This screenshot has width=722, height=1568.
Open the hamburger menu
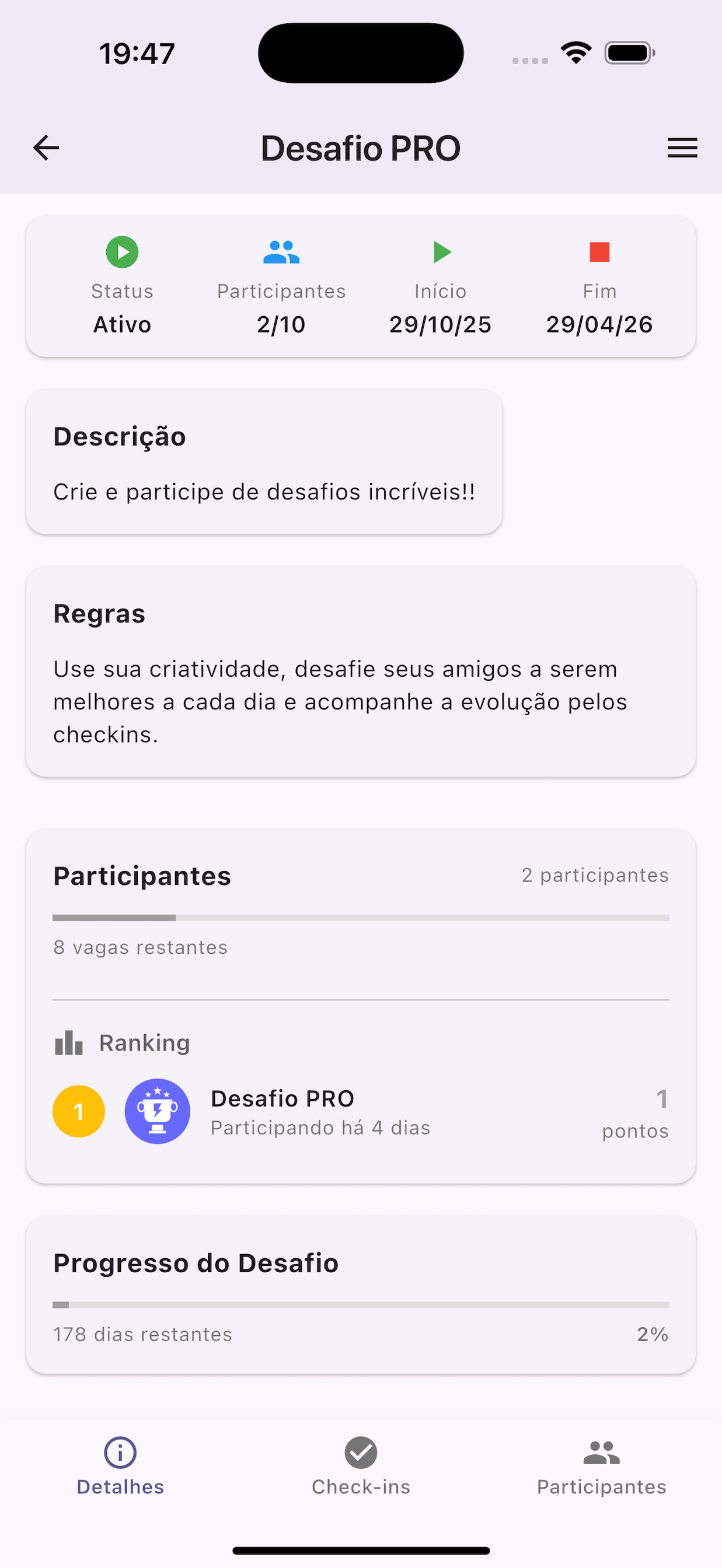(682, 148)
